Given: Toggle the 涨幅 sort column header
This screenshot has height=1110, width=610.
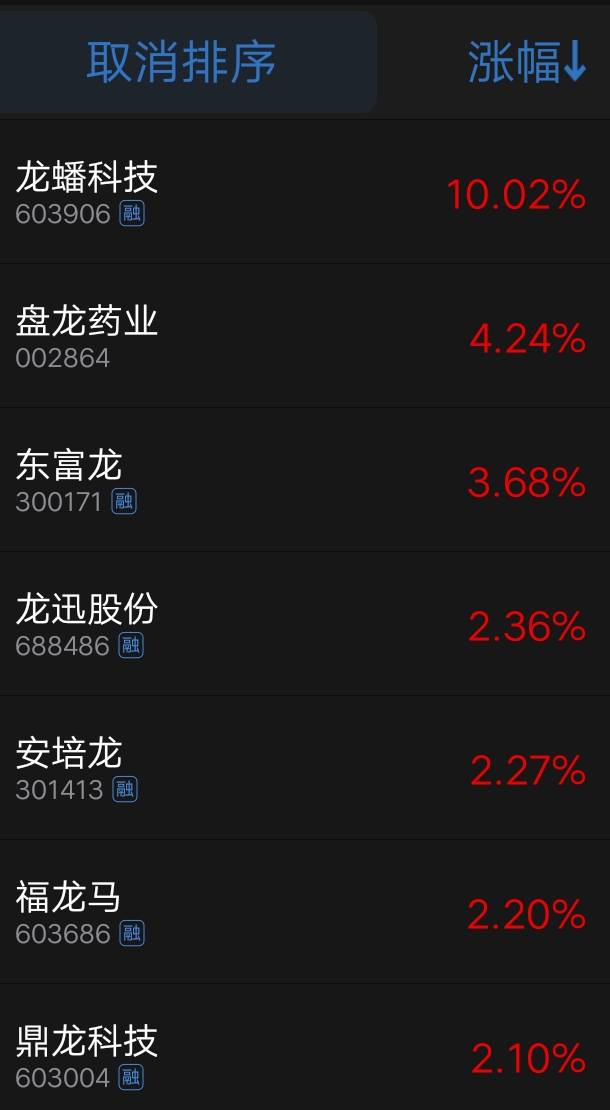Looking at the screenshot, I should pyautogui.click(x=526, y=63).
